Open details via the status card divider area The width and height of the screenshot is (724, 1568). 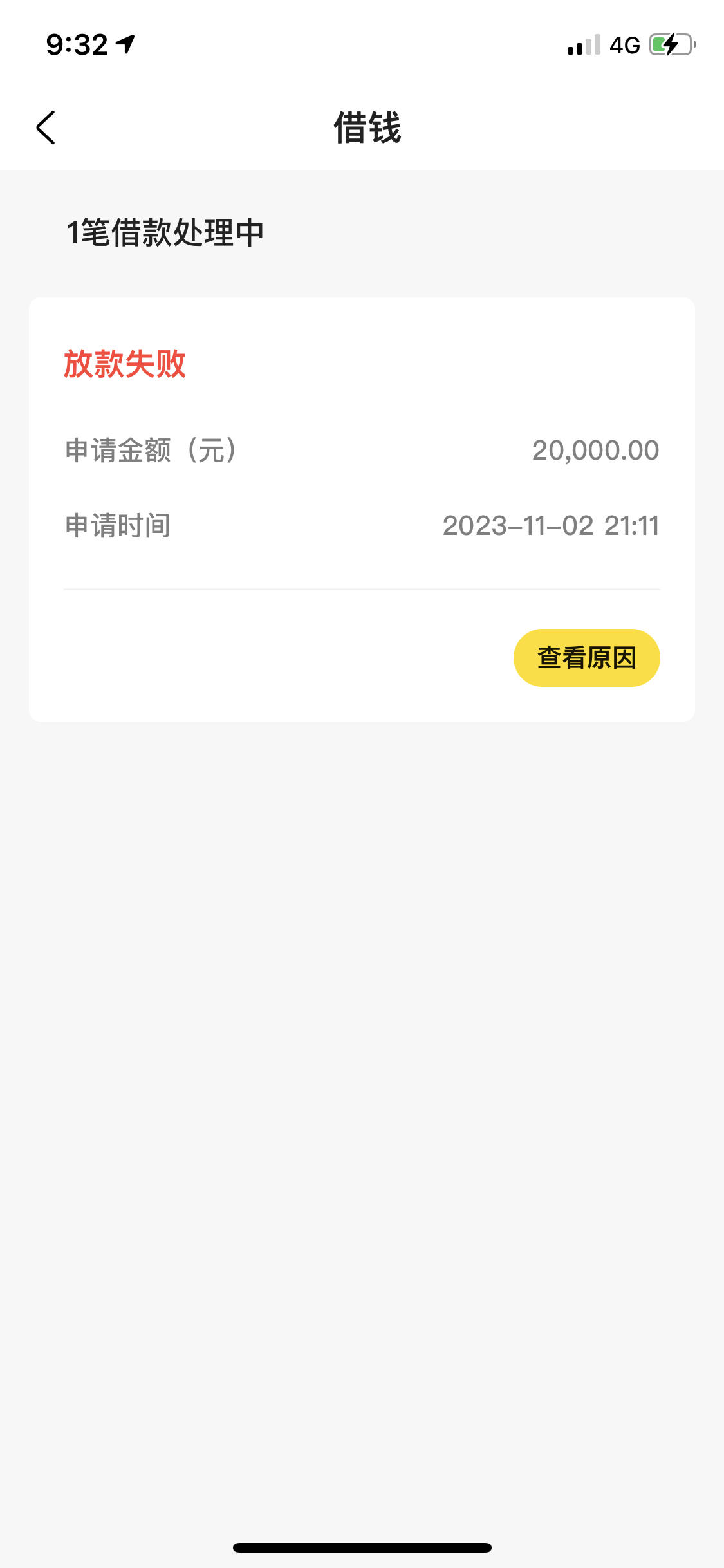[362, 588]
